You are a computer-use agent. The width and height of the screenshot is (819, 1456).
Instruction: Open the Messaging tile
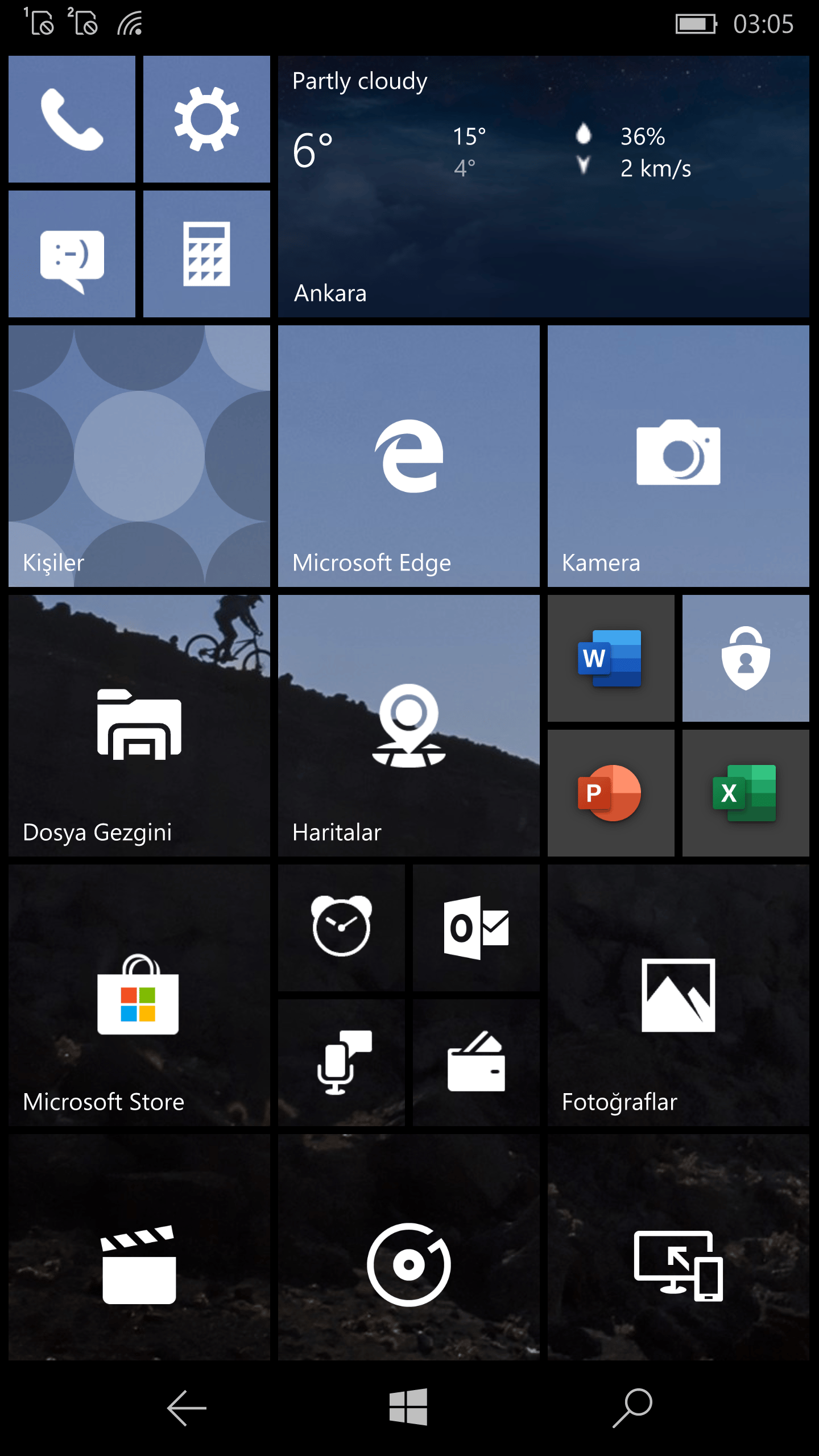(x=72, y=254)
